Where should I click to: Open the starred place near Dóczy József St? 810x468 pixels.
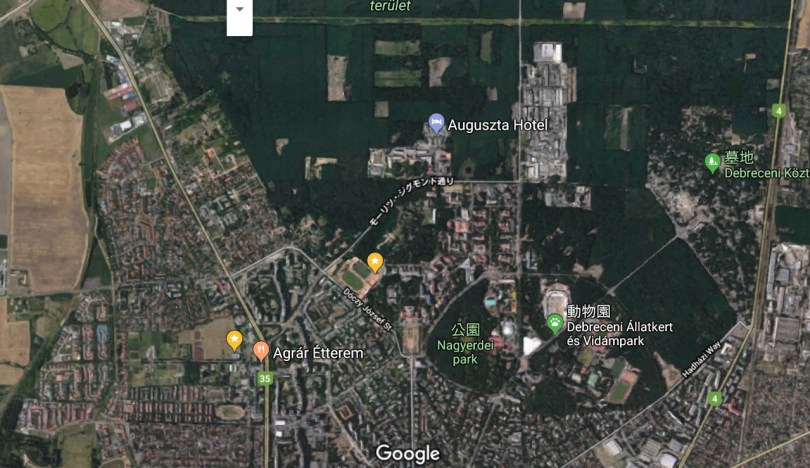375,262
